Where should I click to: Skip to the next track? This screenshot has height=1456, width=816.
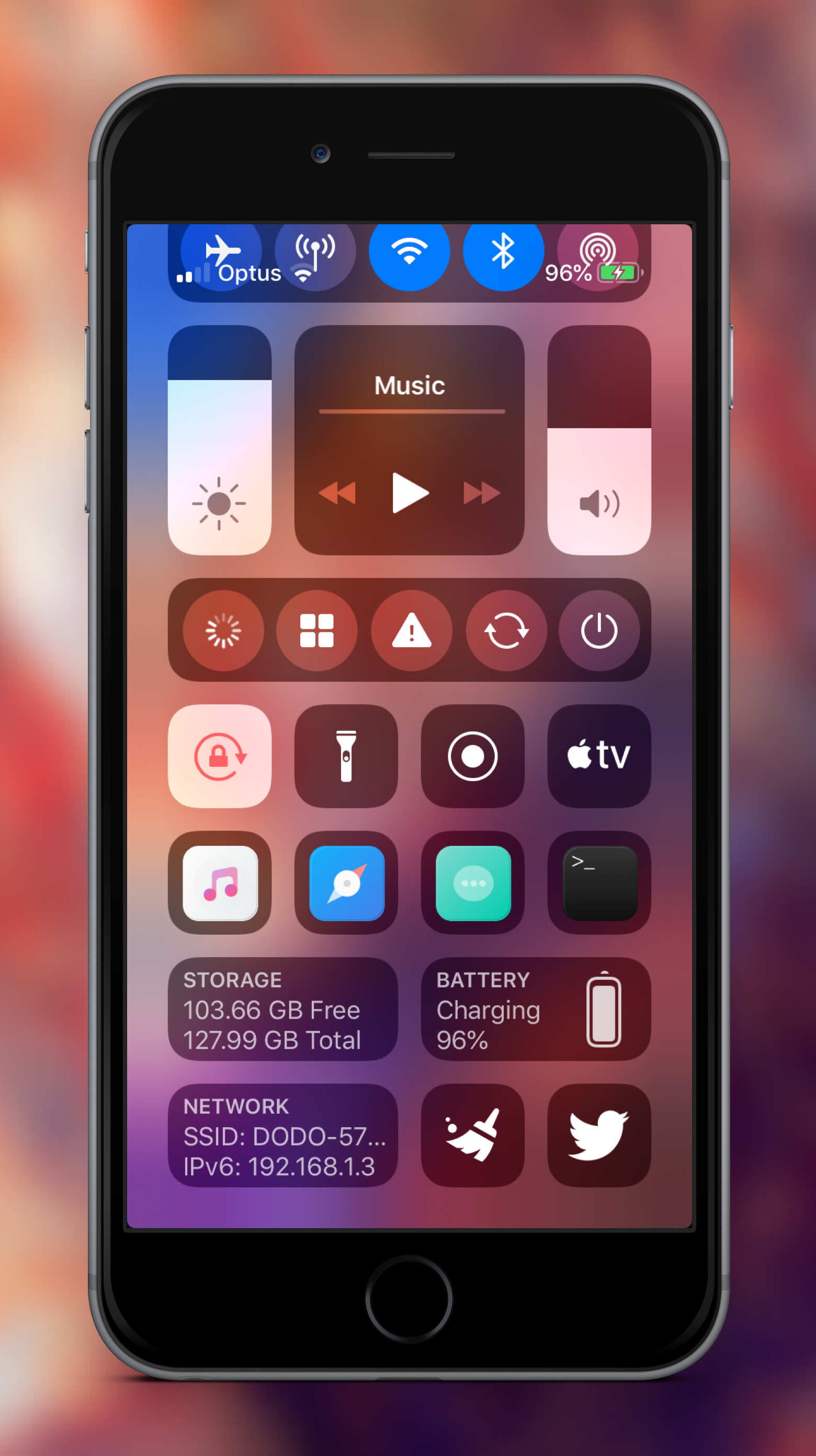482,493
